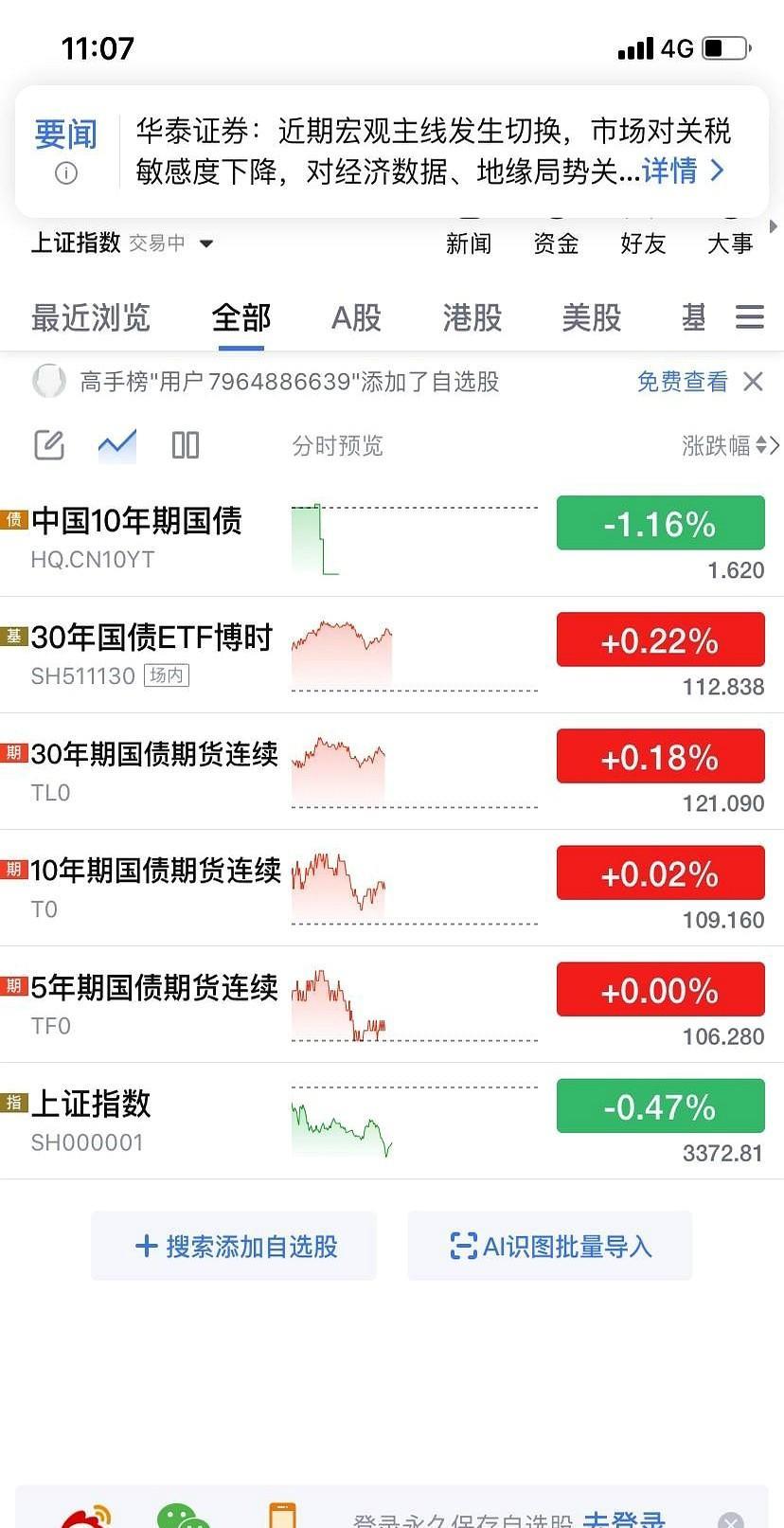This screenshot has width=784, height=1528.
Task: Open 30年国债ETF博时 quote
Action: 392,656
